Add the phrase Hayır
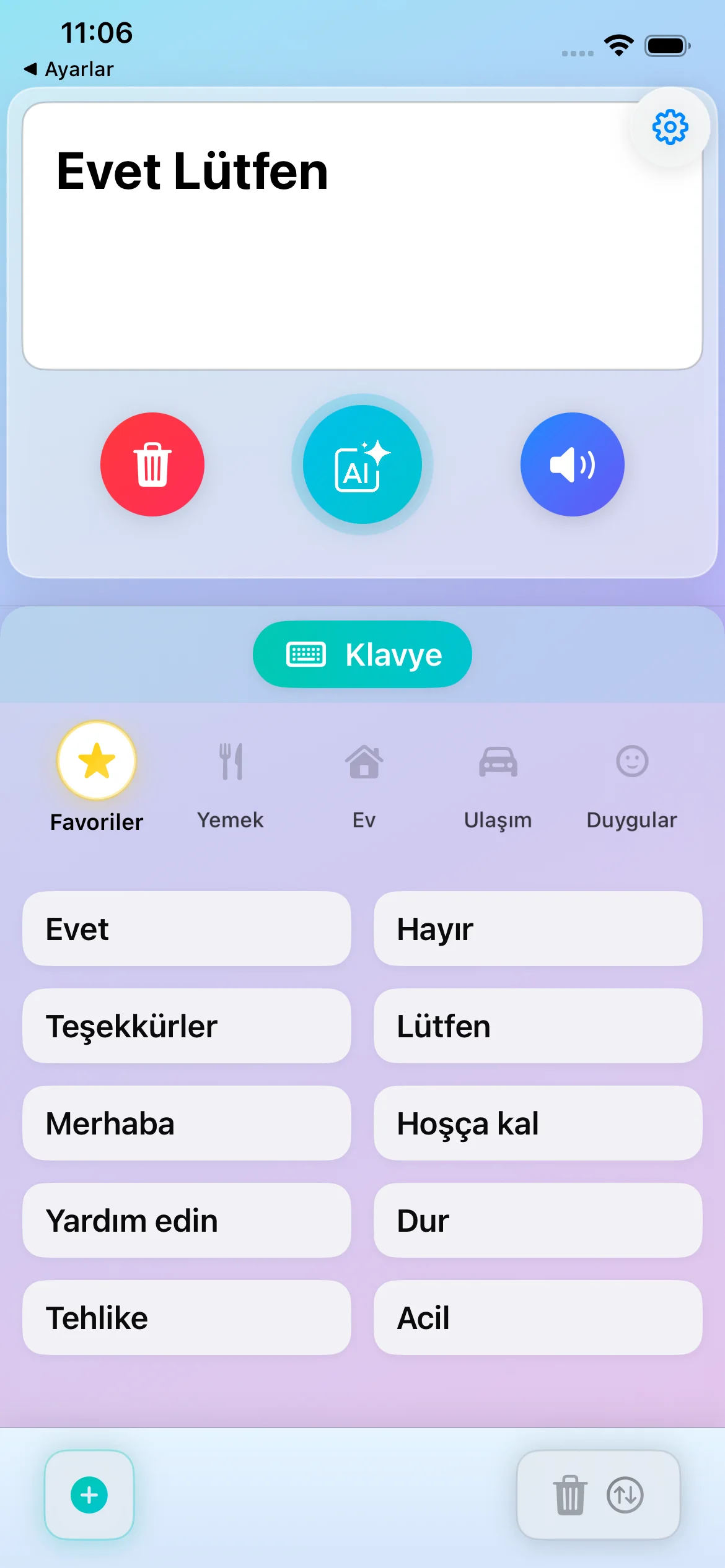 [x=538, y=929]
